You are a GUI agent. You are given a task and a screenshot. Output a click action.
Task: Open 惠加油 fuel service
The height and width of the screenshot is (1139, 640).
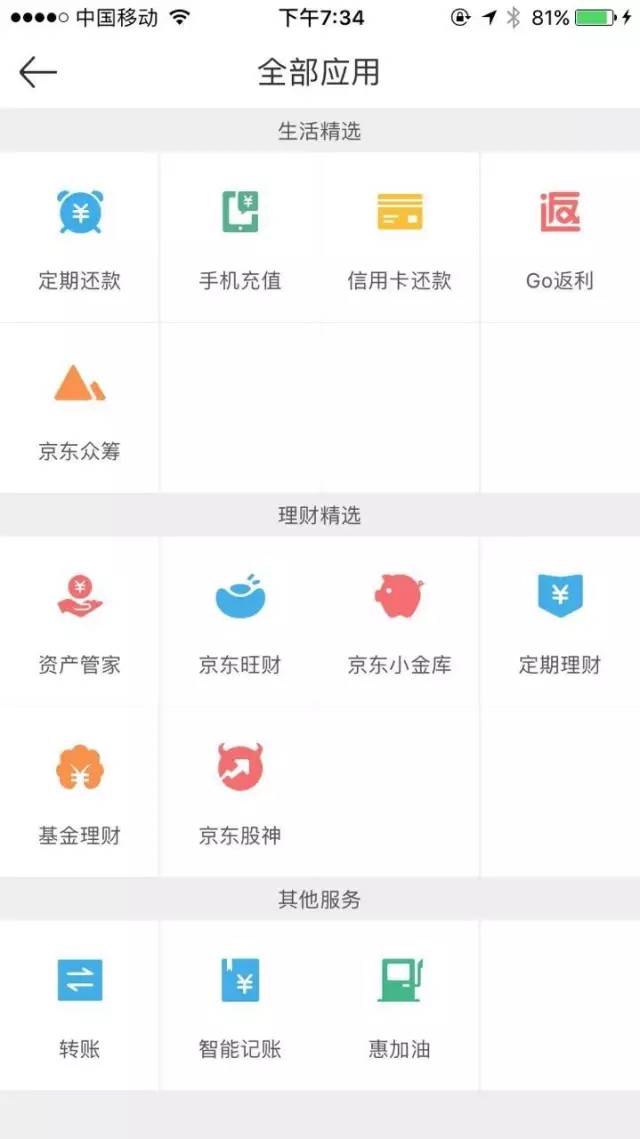[400, 1005]
